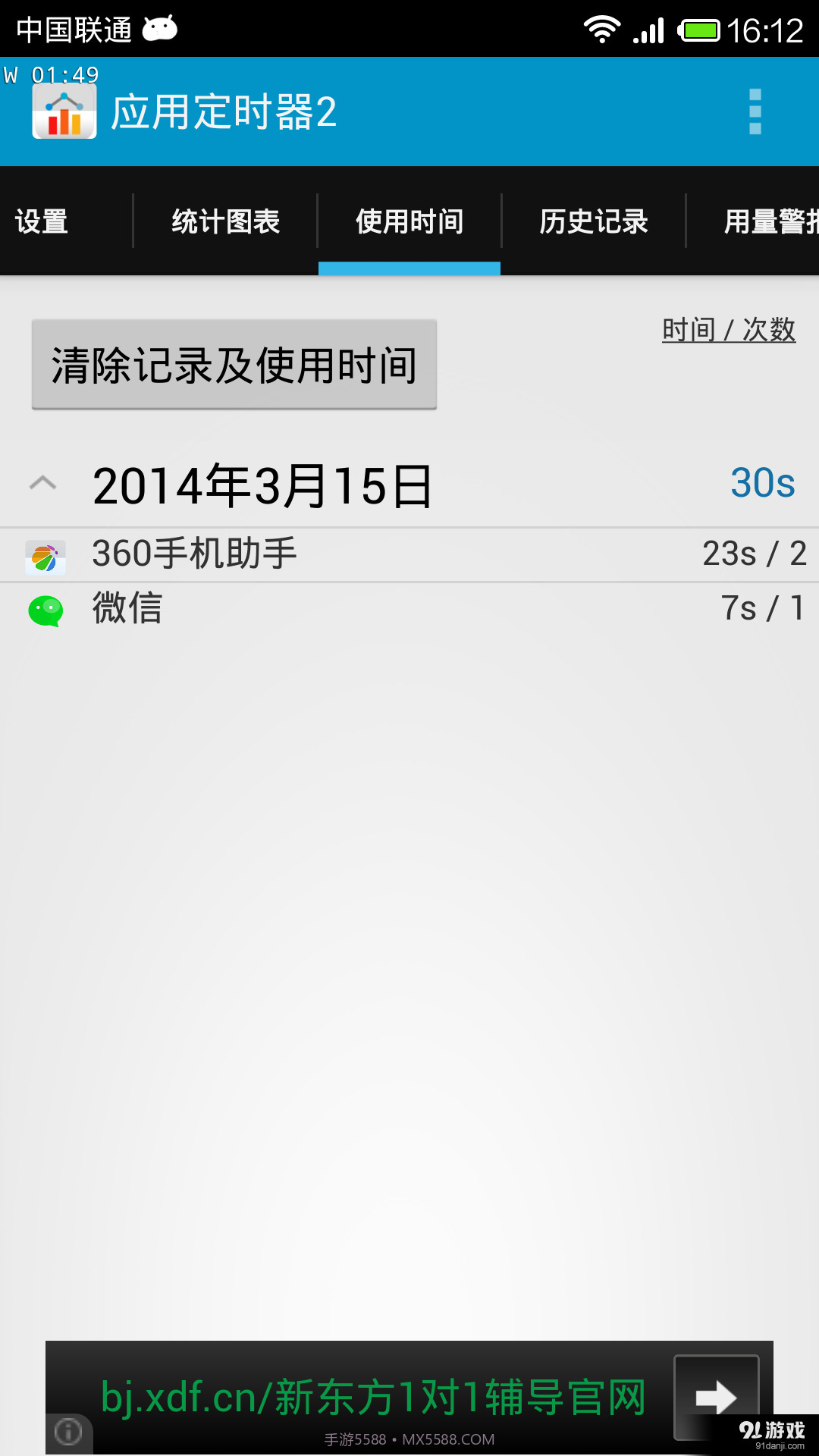Tap the overflow menu dots in title bar

pyautogui.click(x=755, y=111)
